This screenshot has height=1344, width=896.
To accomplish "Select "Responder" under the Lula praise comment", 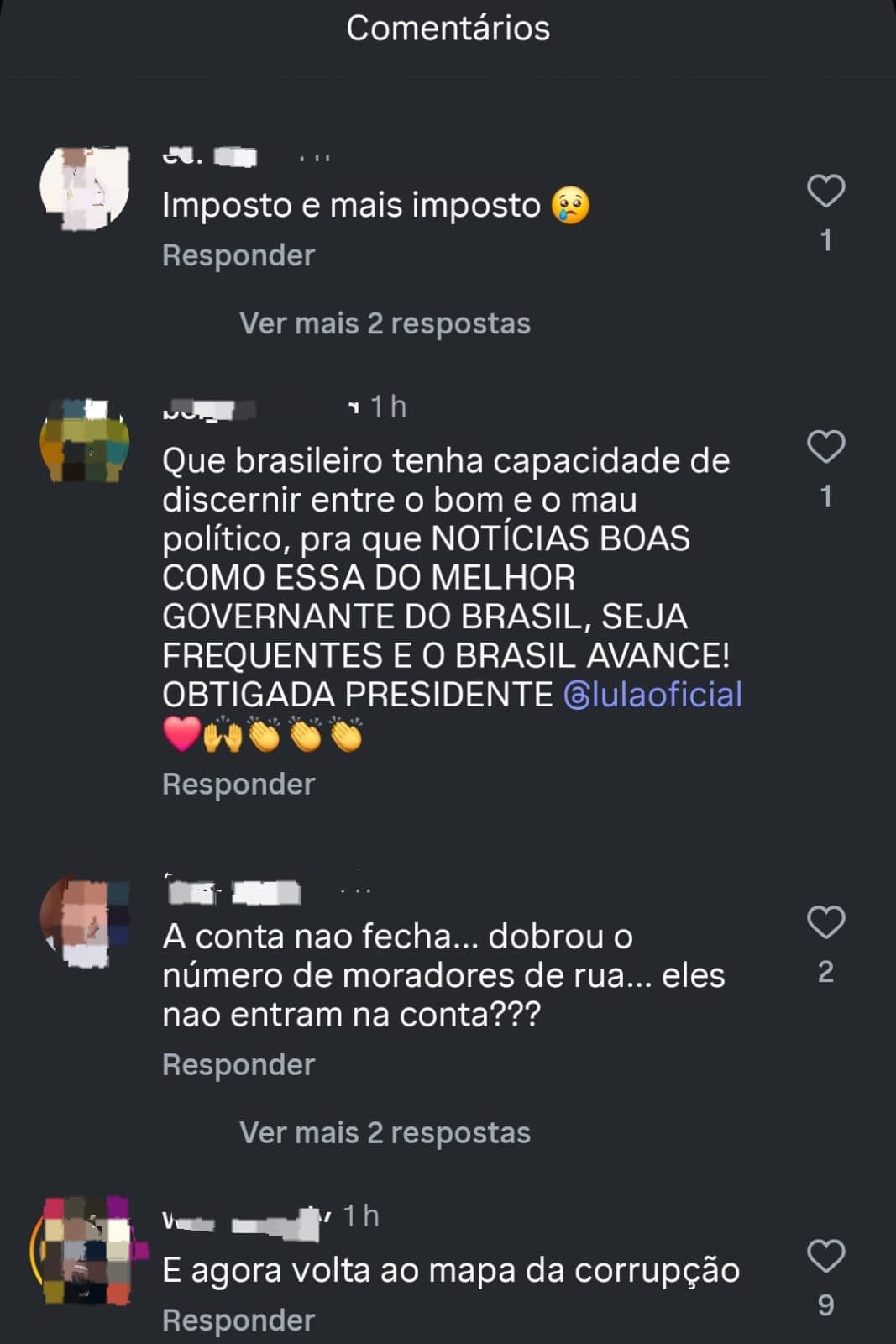I will pyautogui.click(x=239, y=784).
